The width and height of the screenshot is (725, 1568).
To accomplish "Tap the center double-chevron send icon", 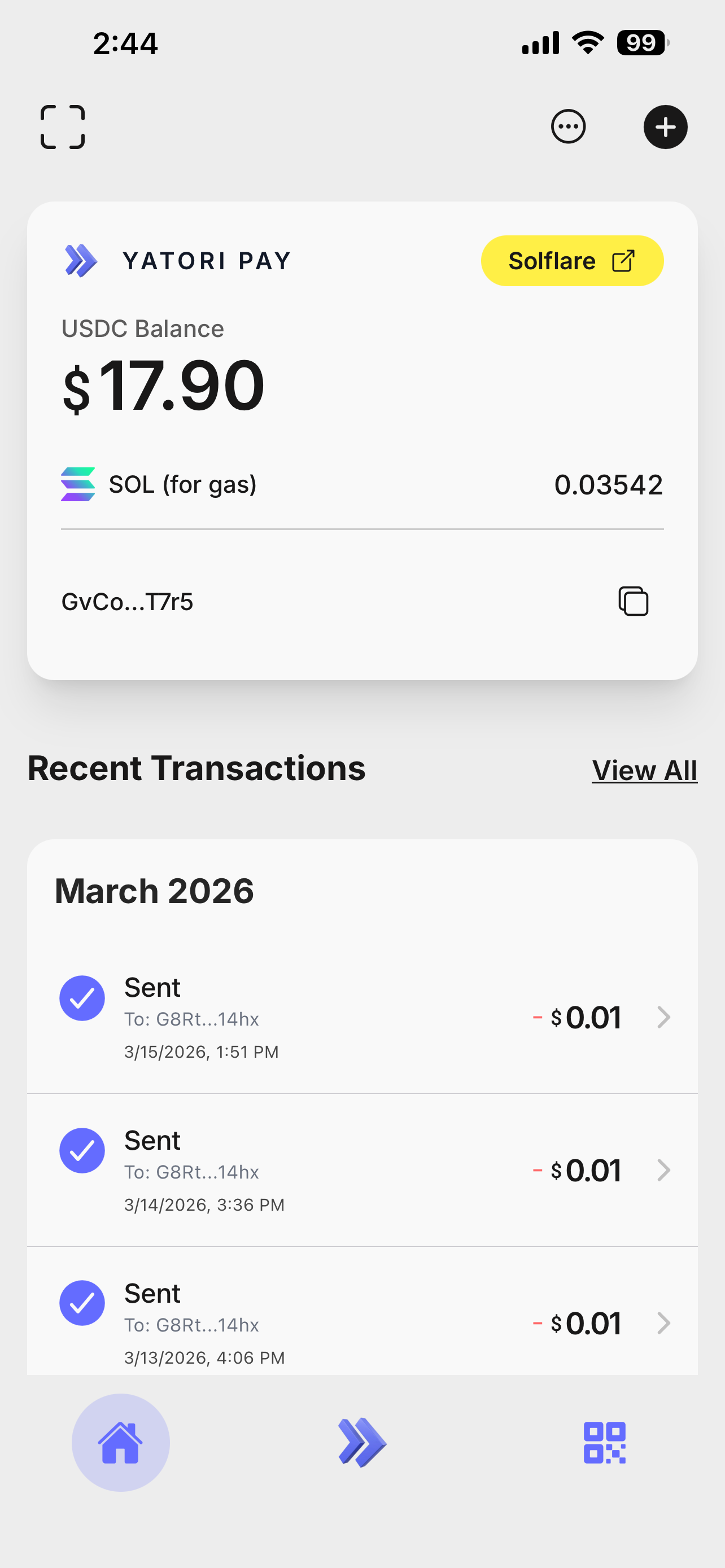I will 361,1442.
